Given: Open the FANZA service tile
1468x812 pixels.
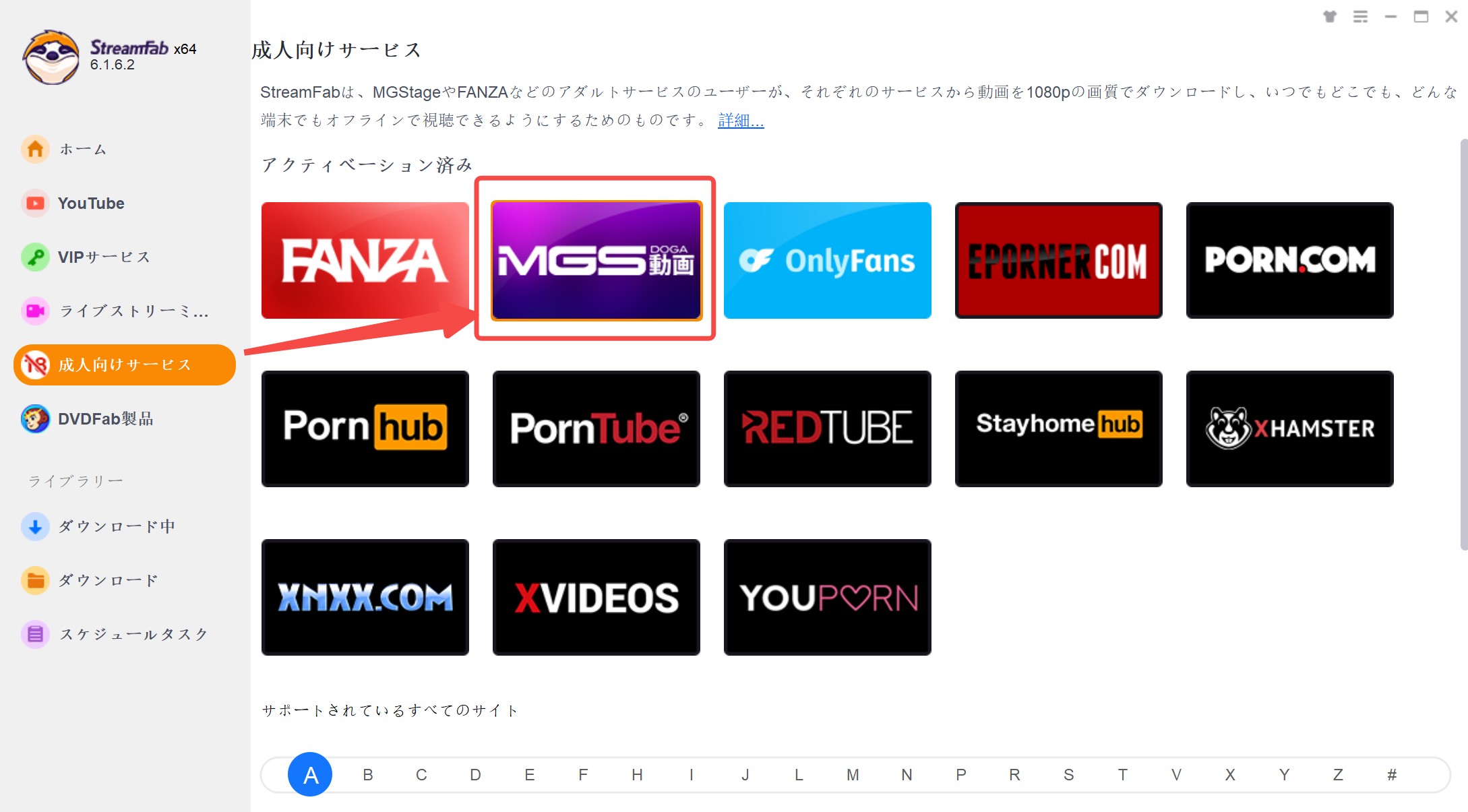Looking at the screenshot, I should click(365, 260).
